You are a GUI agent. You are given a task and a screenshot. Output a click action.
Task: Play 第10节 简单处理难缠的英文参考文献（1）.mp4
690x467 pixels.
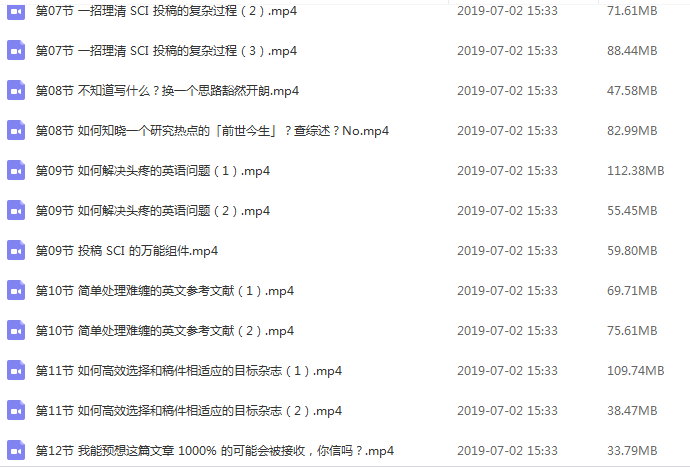coord(164,290)
